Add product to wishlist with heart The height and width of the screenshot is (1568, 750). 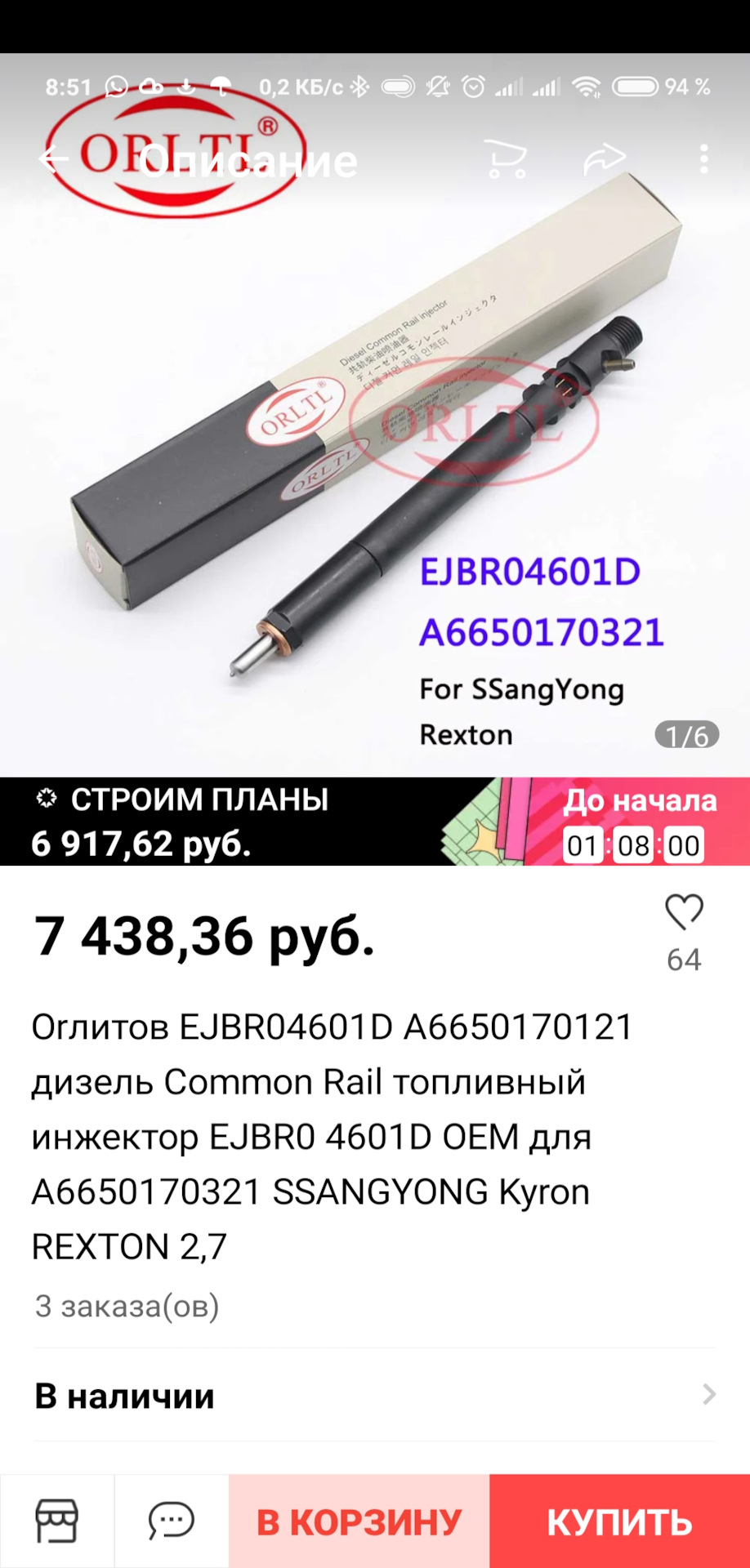coord(684,913)
